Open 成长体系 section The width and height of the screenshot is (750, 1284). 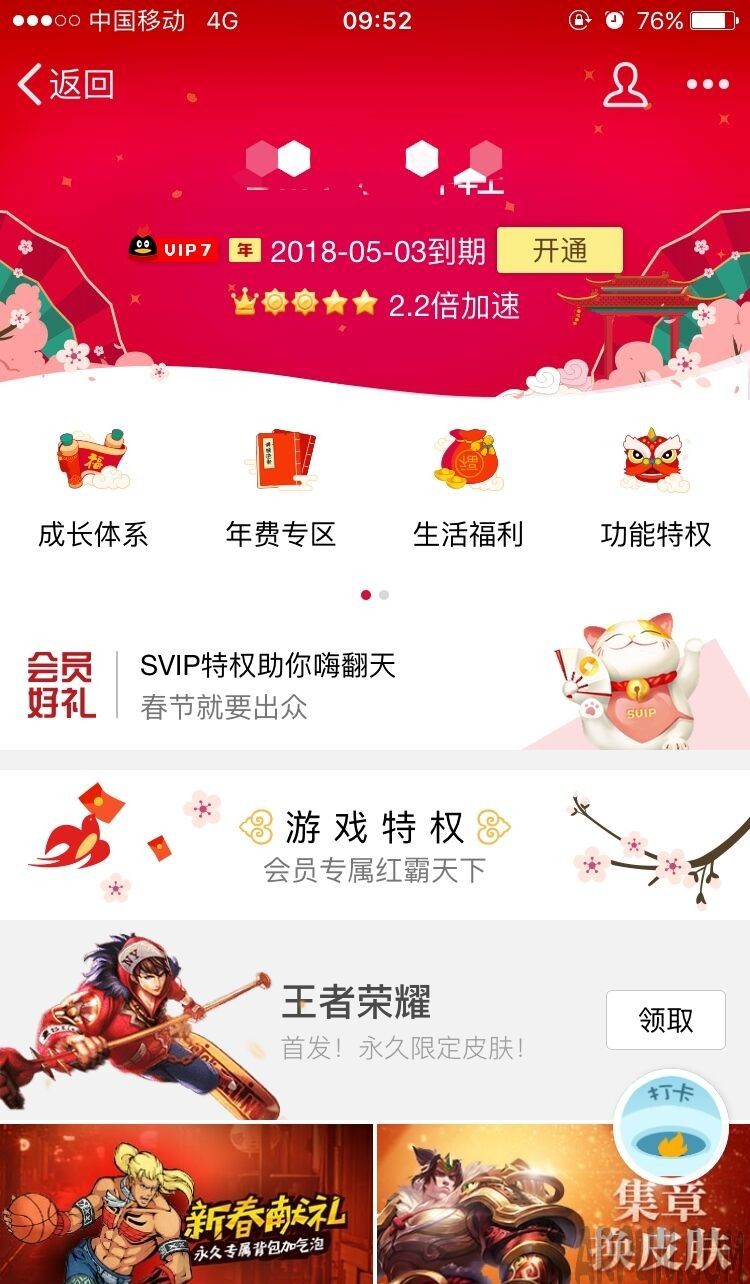point(93,490)
